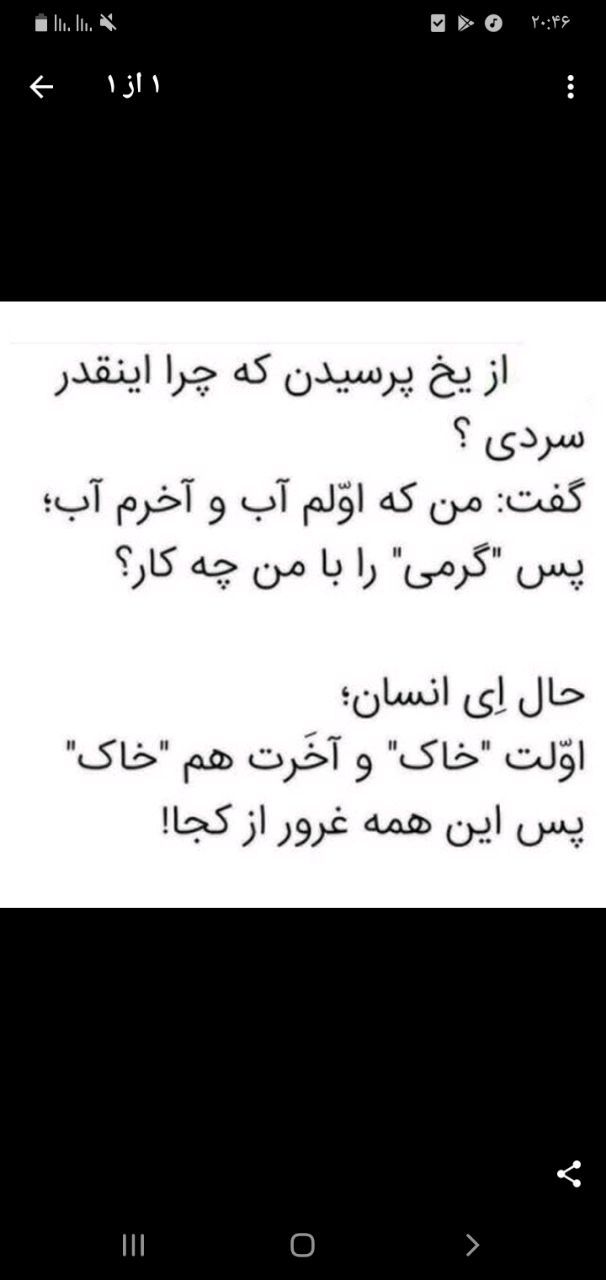Share this image with the share icon

569,1174
